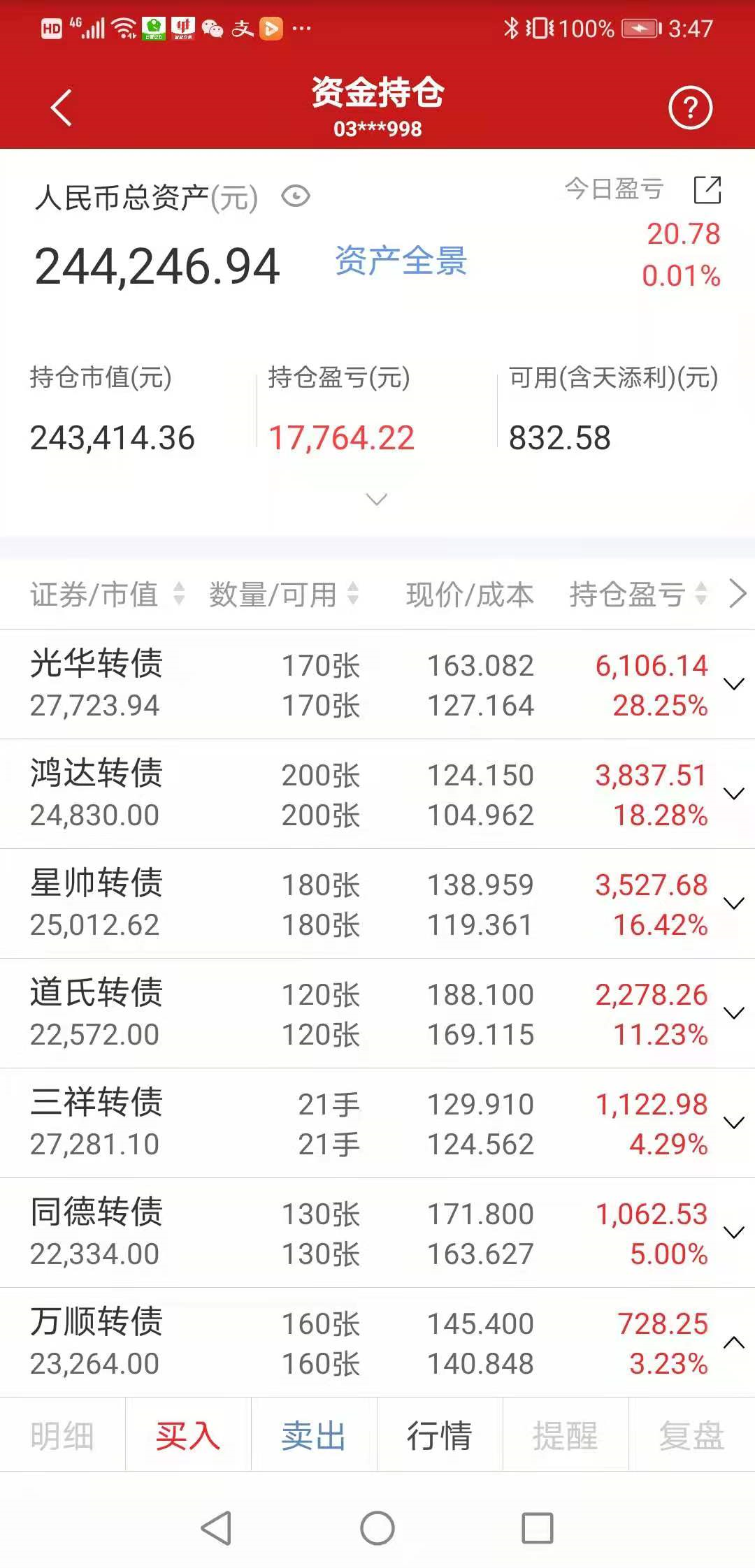This screenshot has height=1568, width=755.
Task: Share today's profit via the export icon
Action: [707, 189]
